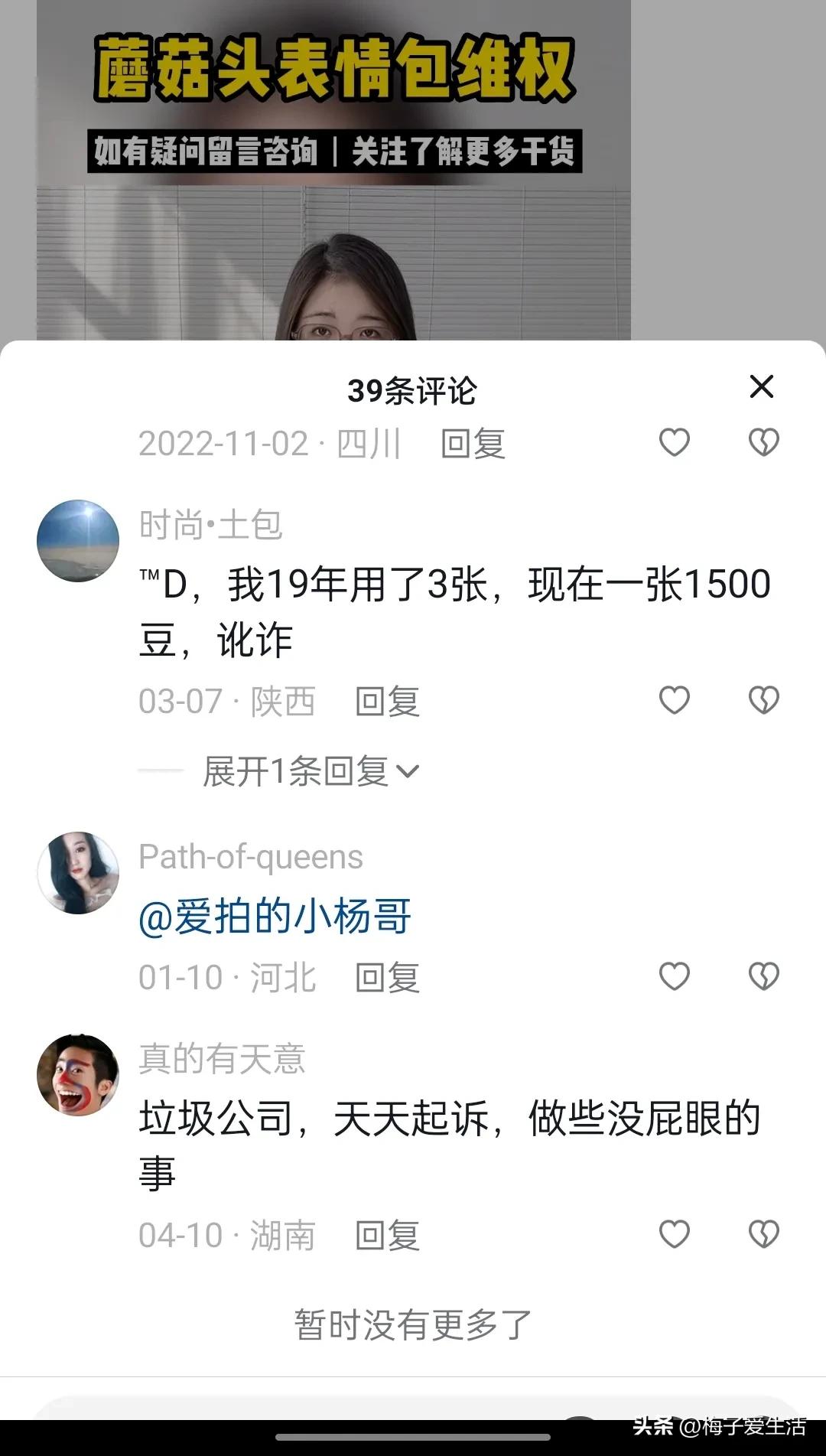Close the comments panel
Image resolution: width=826 pixels, height=1456 pixels.
coord(761,389)
